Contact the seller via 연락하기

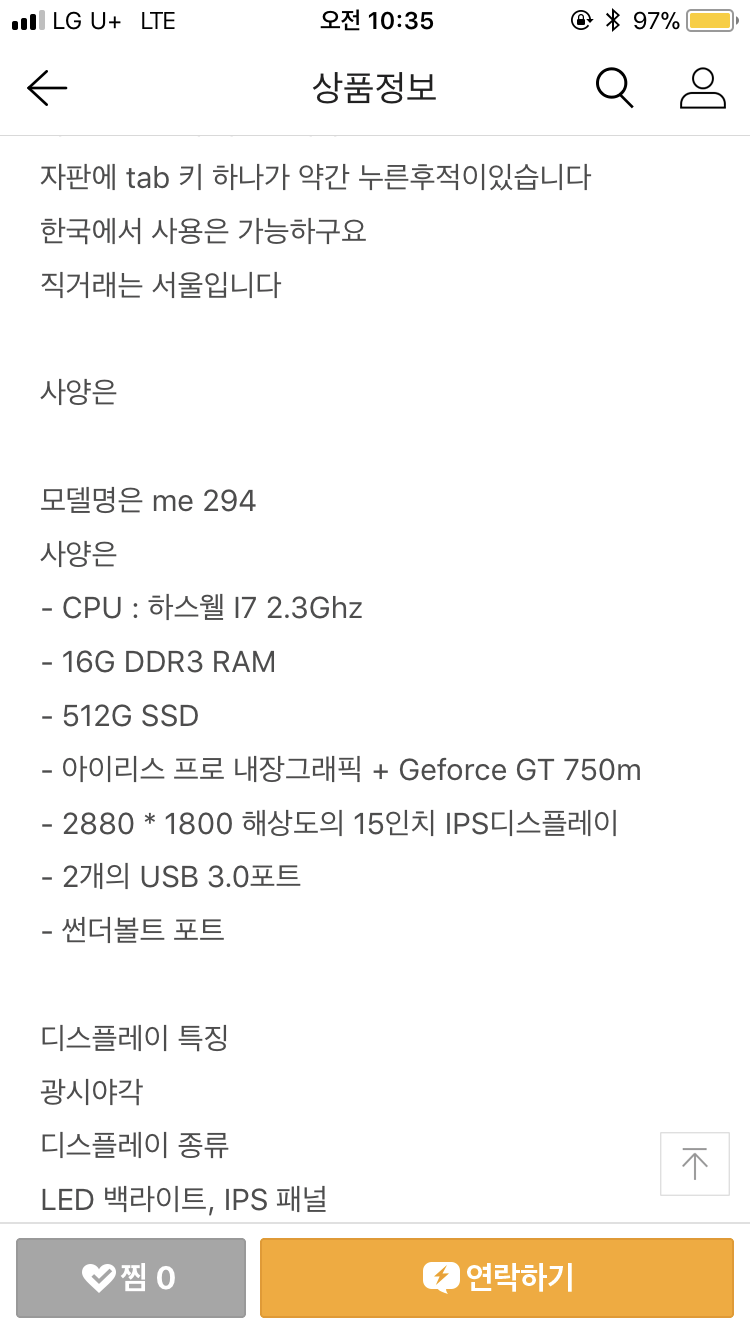pyautogui.click(x=497, y=1277)
